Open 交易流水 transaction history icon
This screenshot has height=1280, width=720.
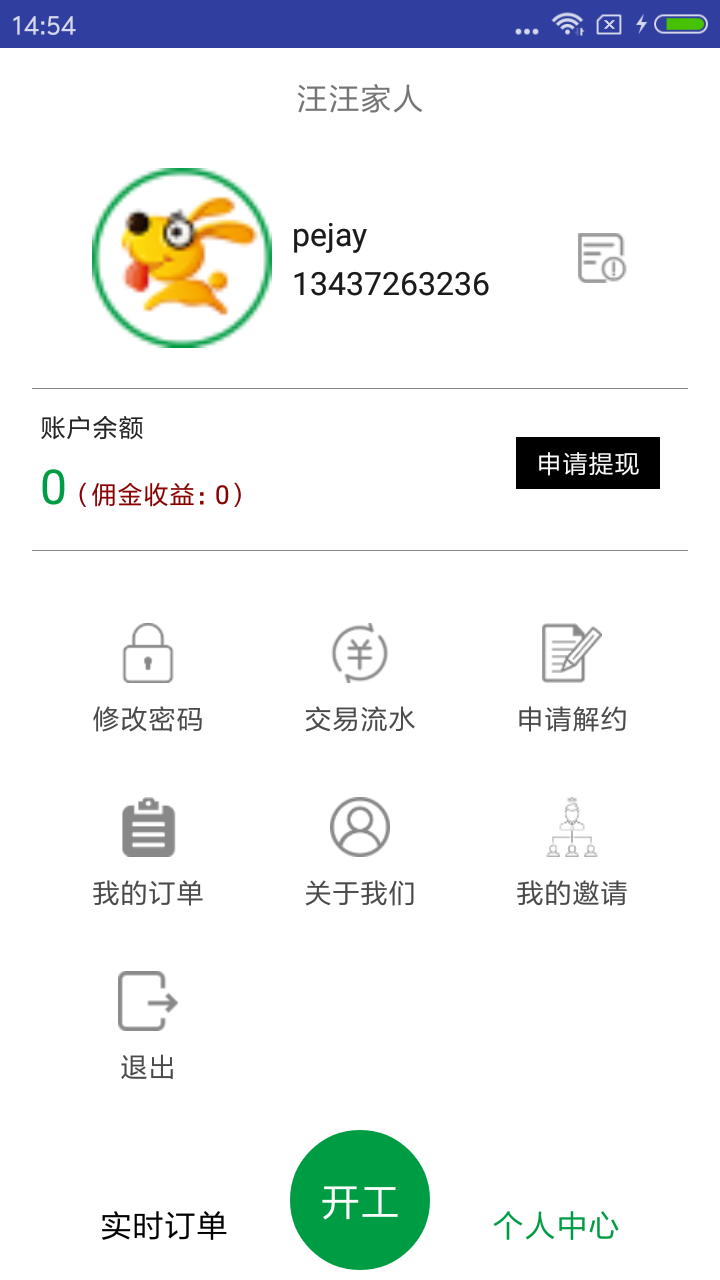point(360,652)
